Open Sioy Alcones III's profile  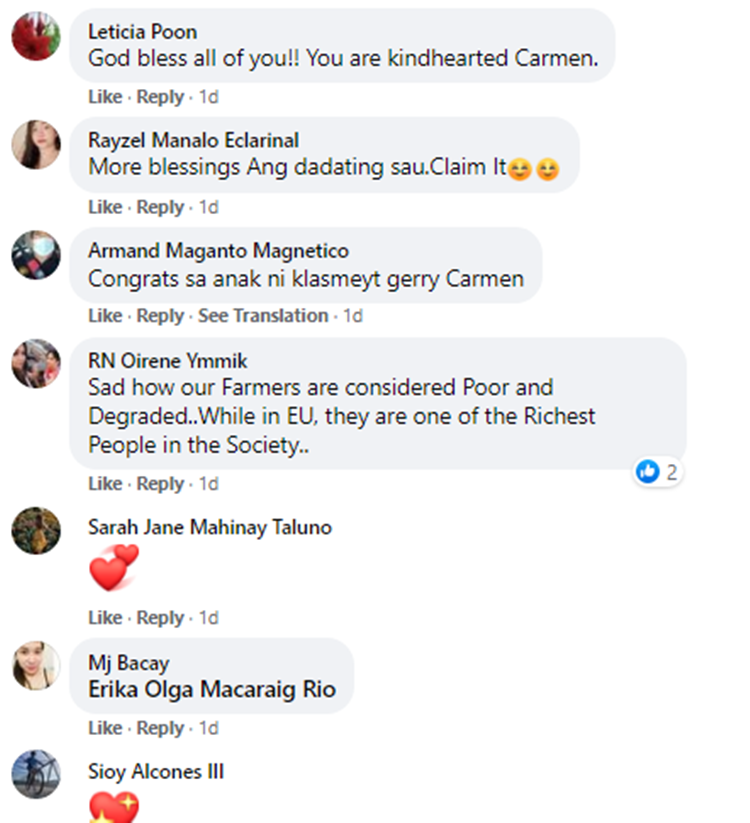tap(156, 772)
